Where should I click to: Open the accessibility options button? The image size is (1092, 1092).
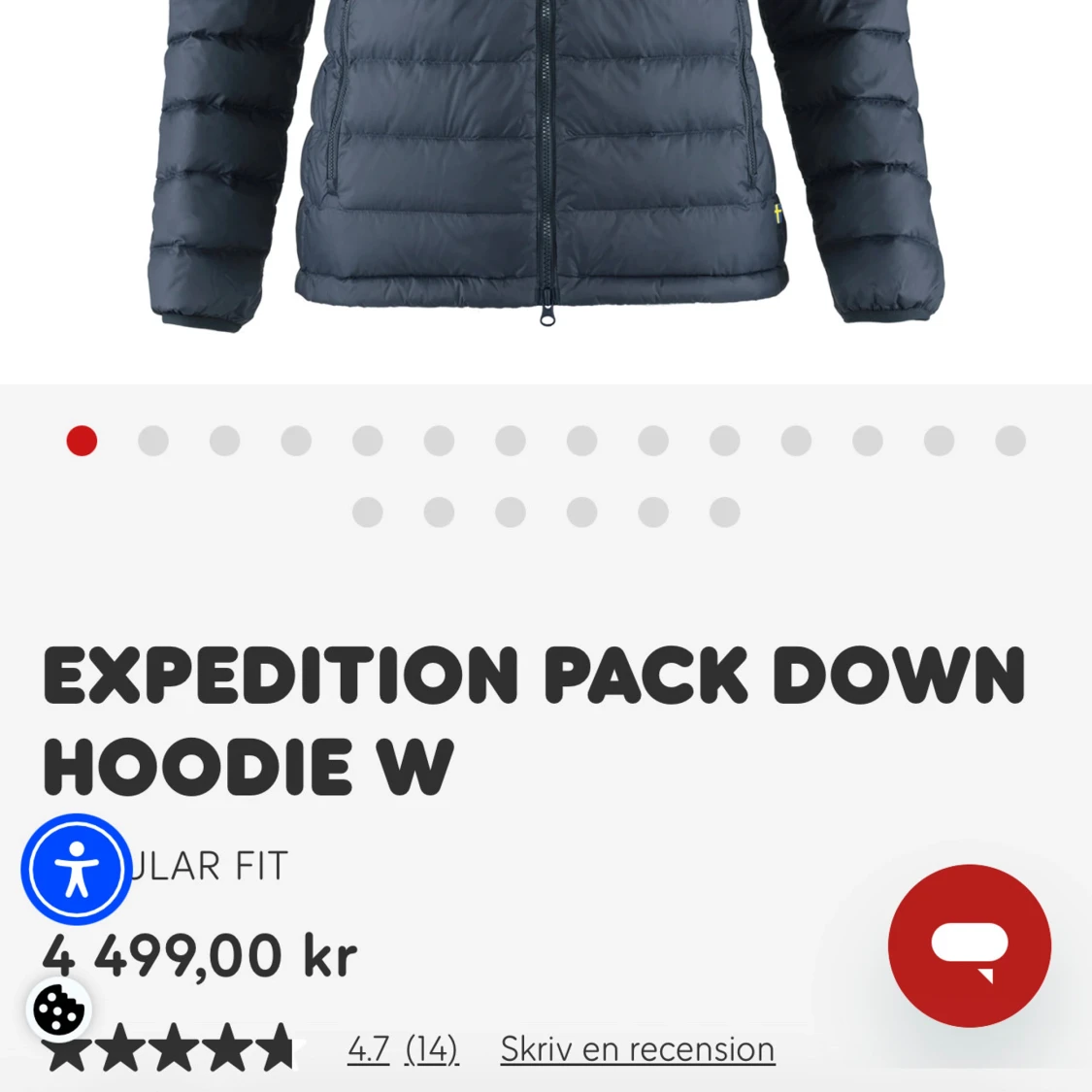pos(76,869)
